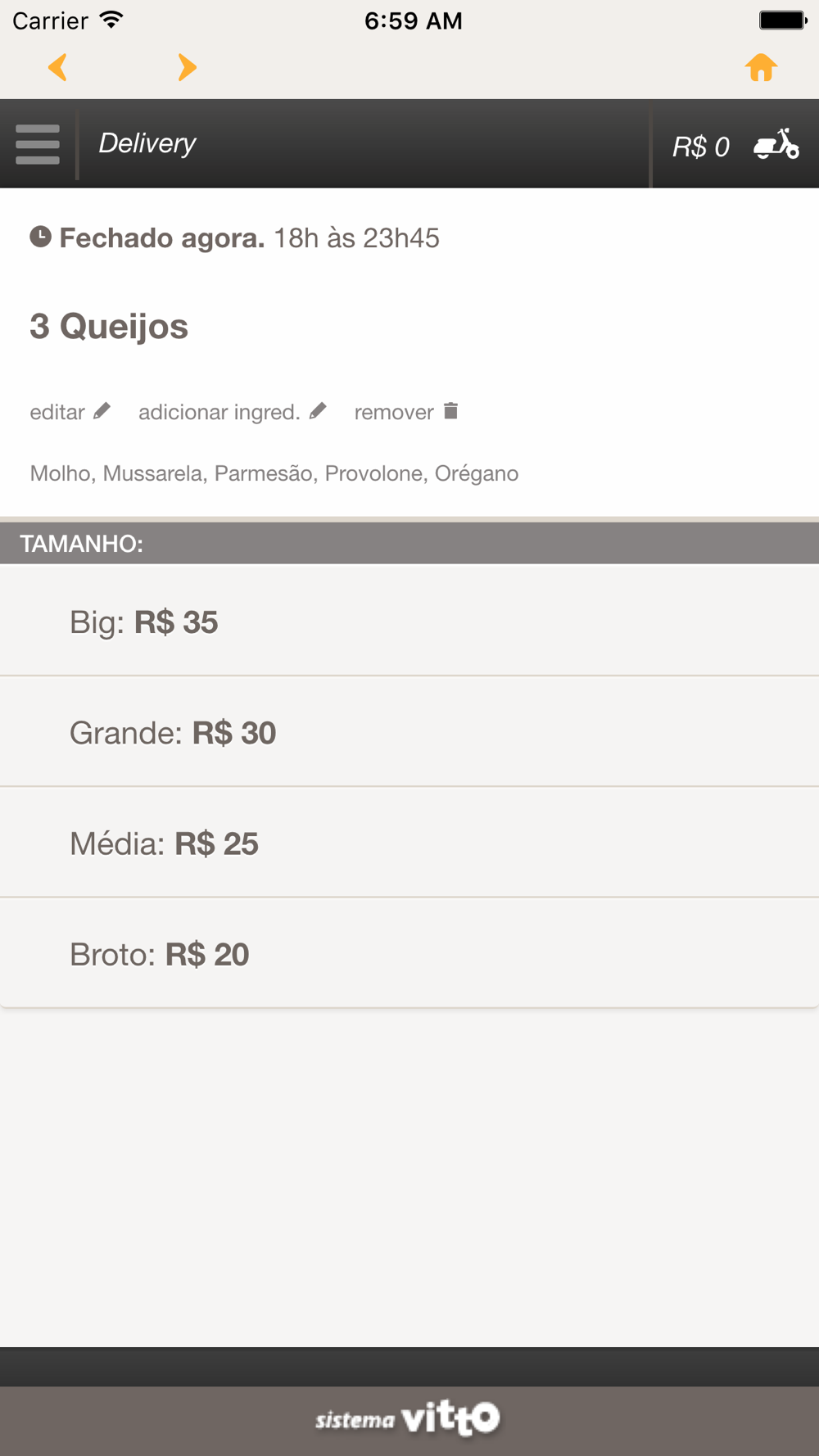Select the Big size for R$ 35

click(409, 622)
